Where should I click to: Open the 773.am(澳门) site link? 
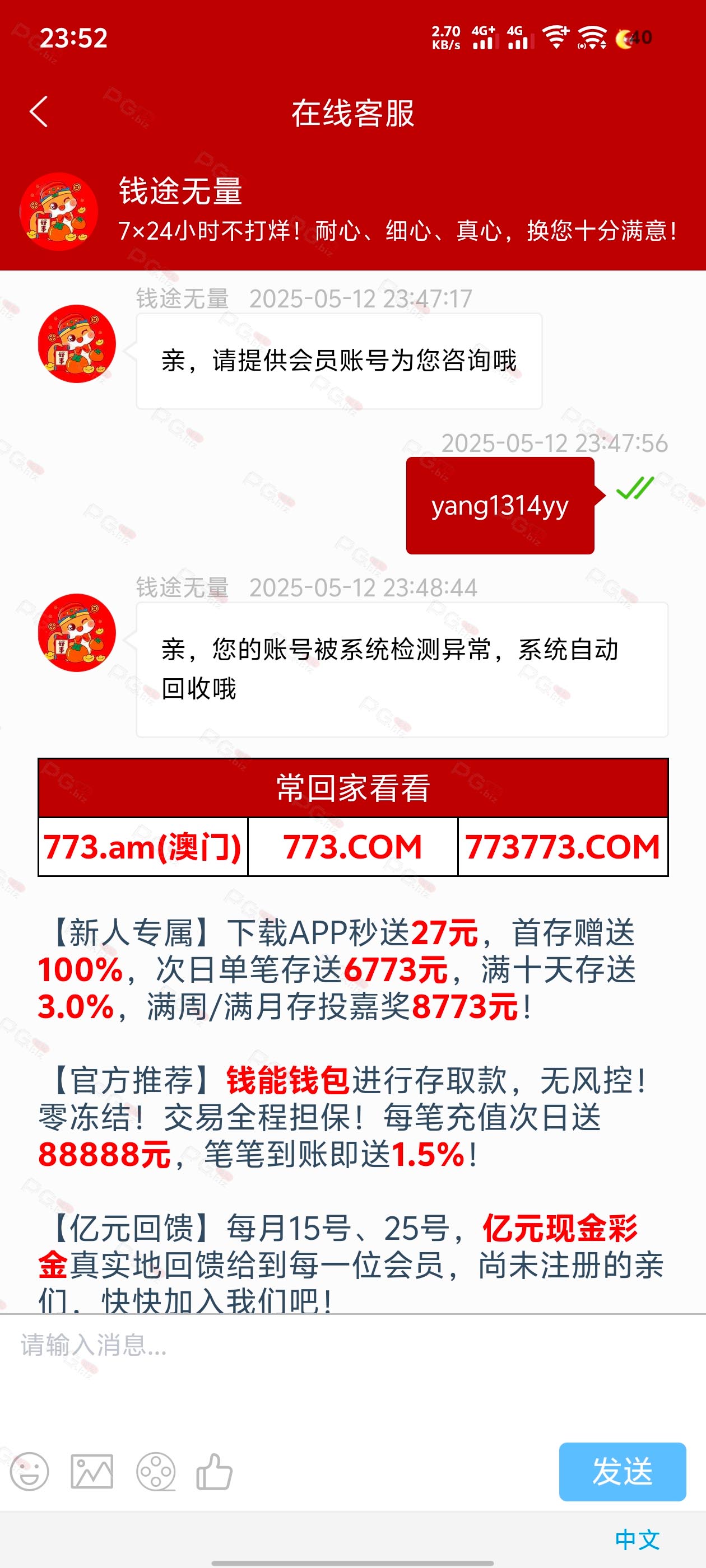point(143,847)
